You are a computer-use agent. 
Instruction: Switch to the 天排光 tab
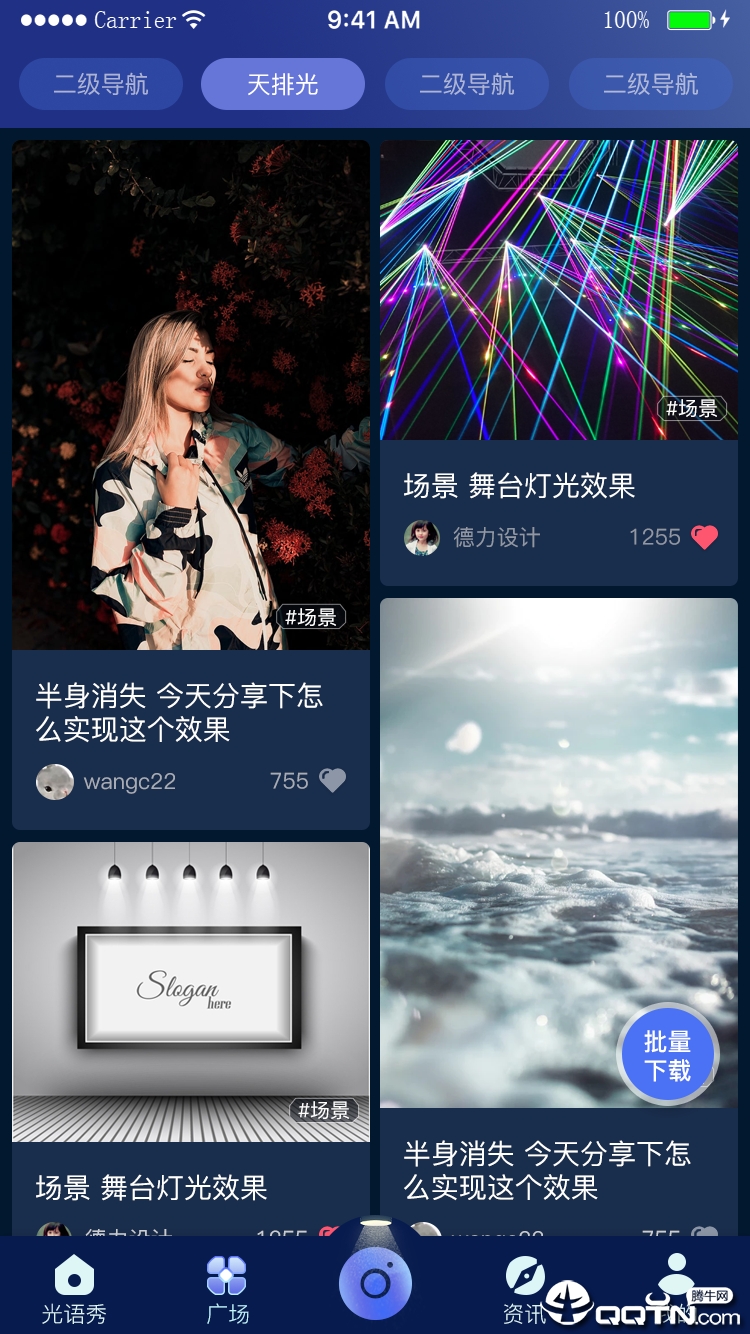(x=283, y=84)
